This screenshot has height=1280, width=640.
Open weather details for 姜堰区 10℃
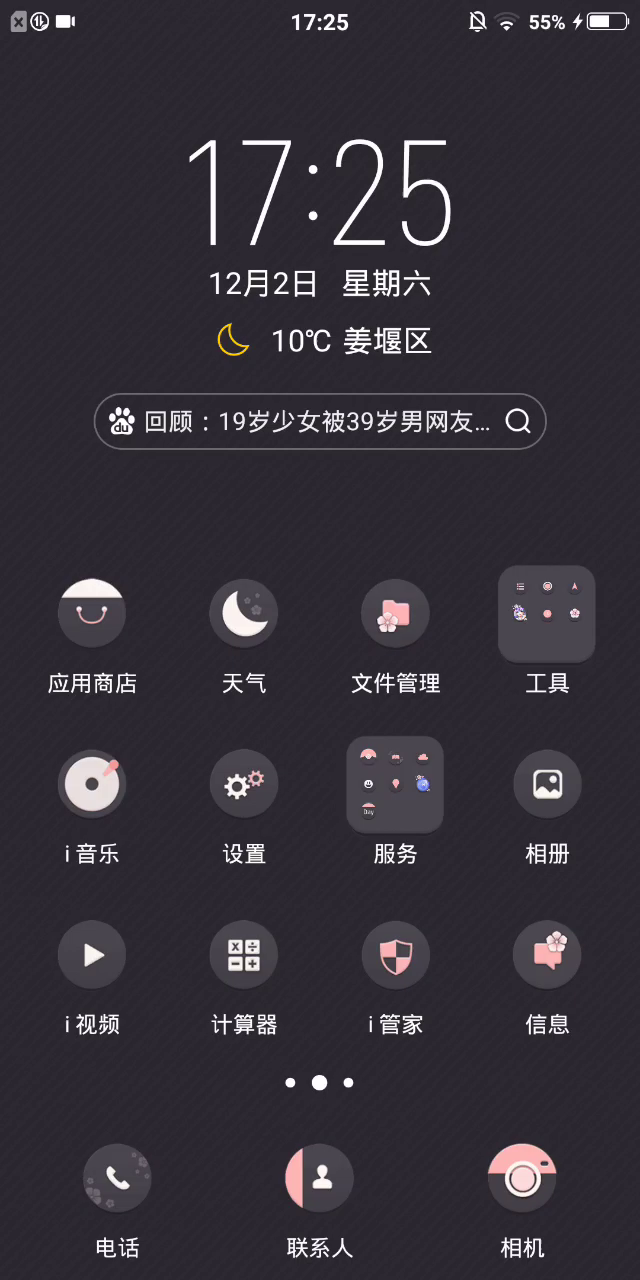tap(325, 341)
